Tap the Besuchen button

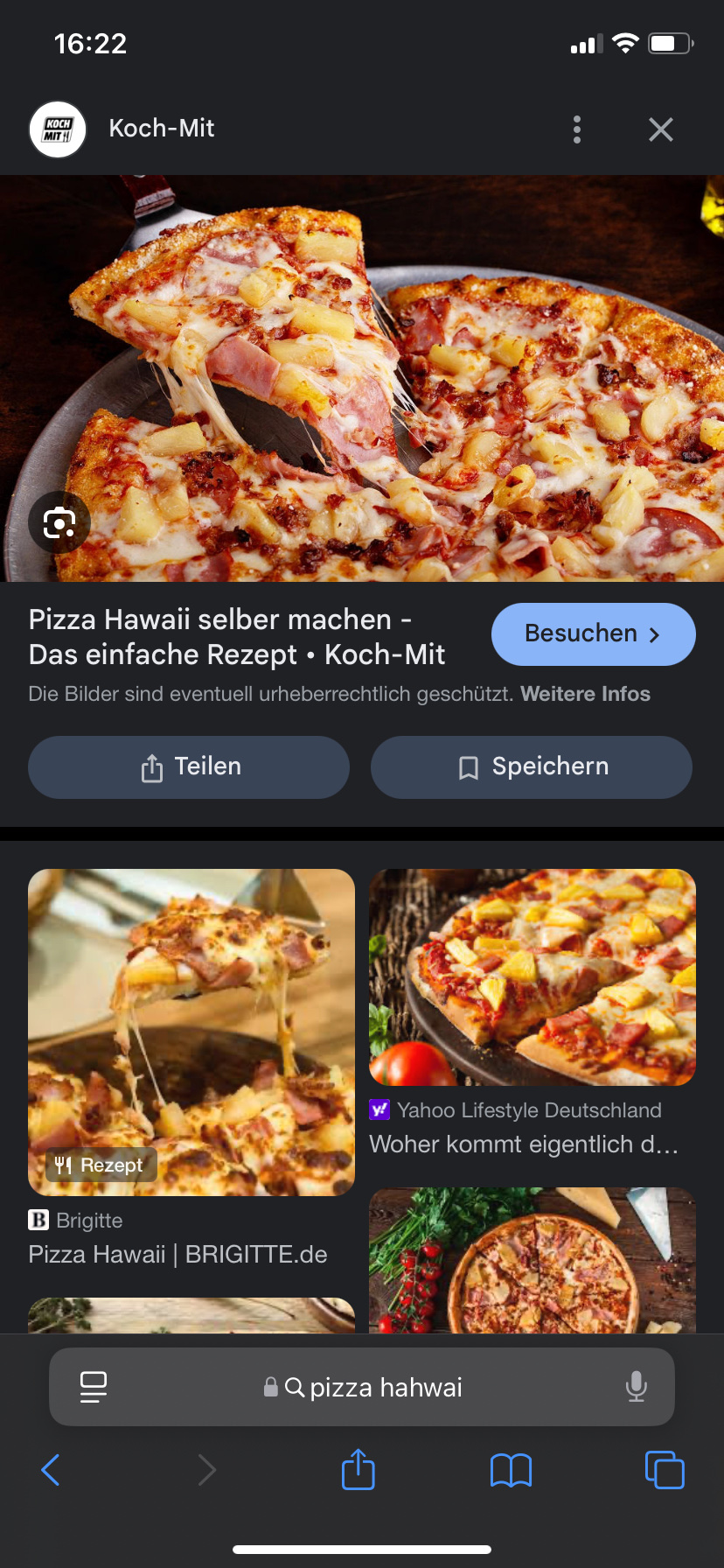tap(593, 634)
